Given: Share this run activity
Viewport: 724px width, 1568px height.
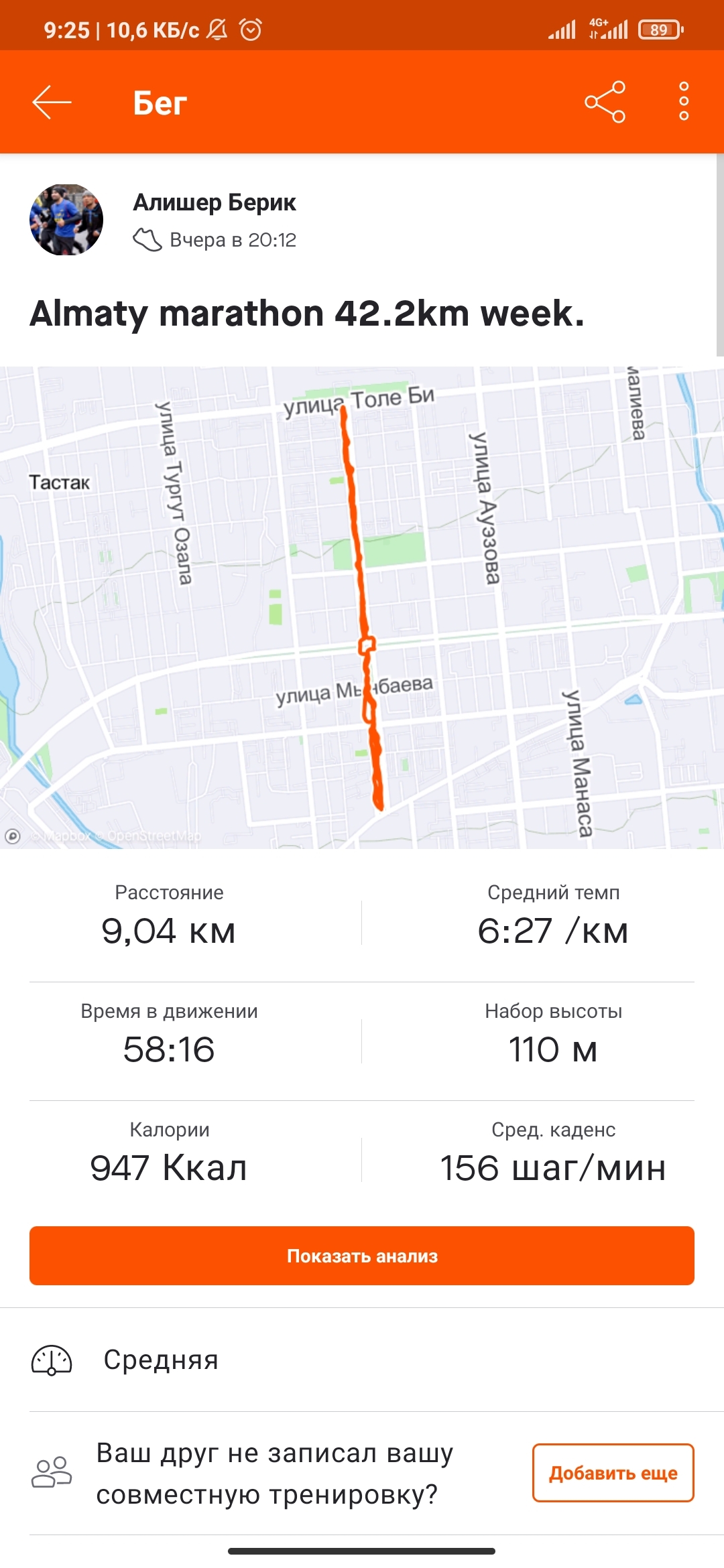Looking at the screenshot, I should [x=605, y=103].
